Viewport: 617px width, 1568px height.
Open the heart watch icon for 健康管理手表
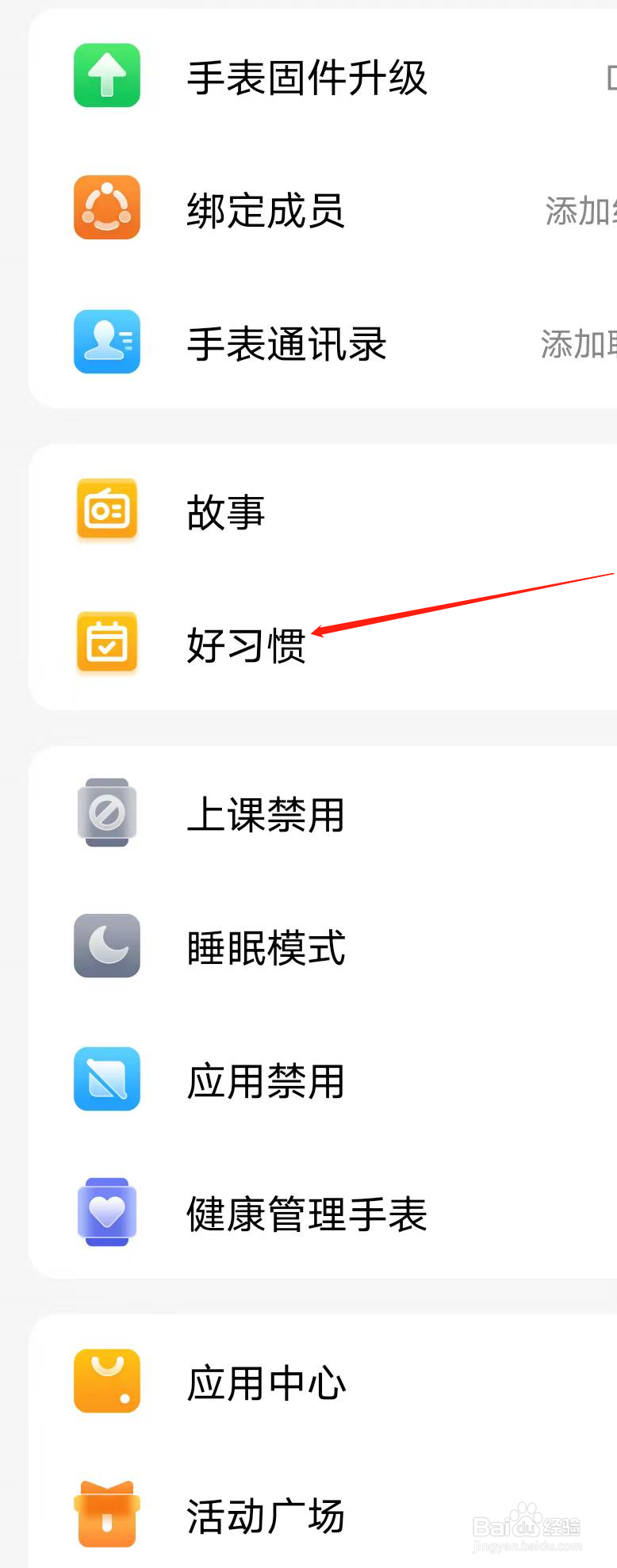pos(107,1212)
